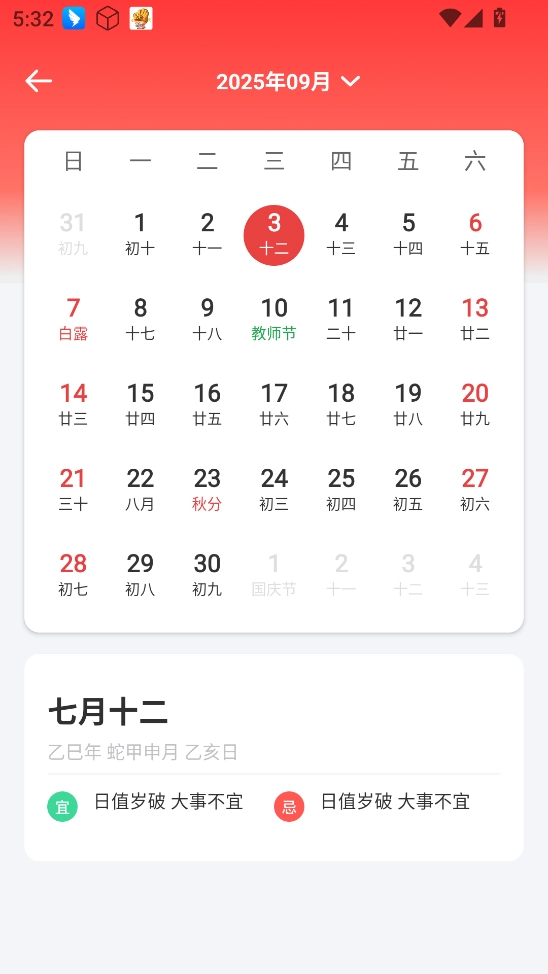Pick September 26 初五

pos(408,491)
